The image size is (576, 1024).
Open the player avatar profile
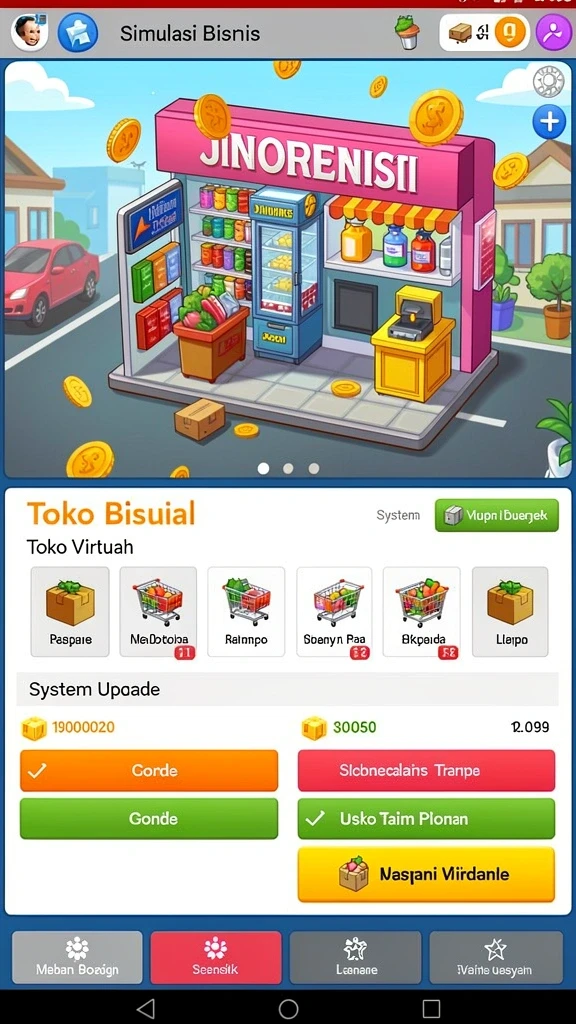pyautogui.click(x=29, y=33)
